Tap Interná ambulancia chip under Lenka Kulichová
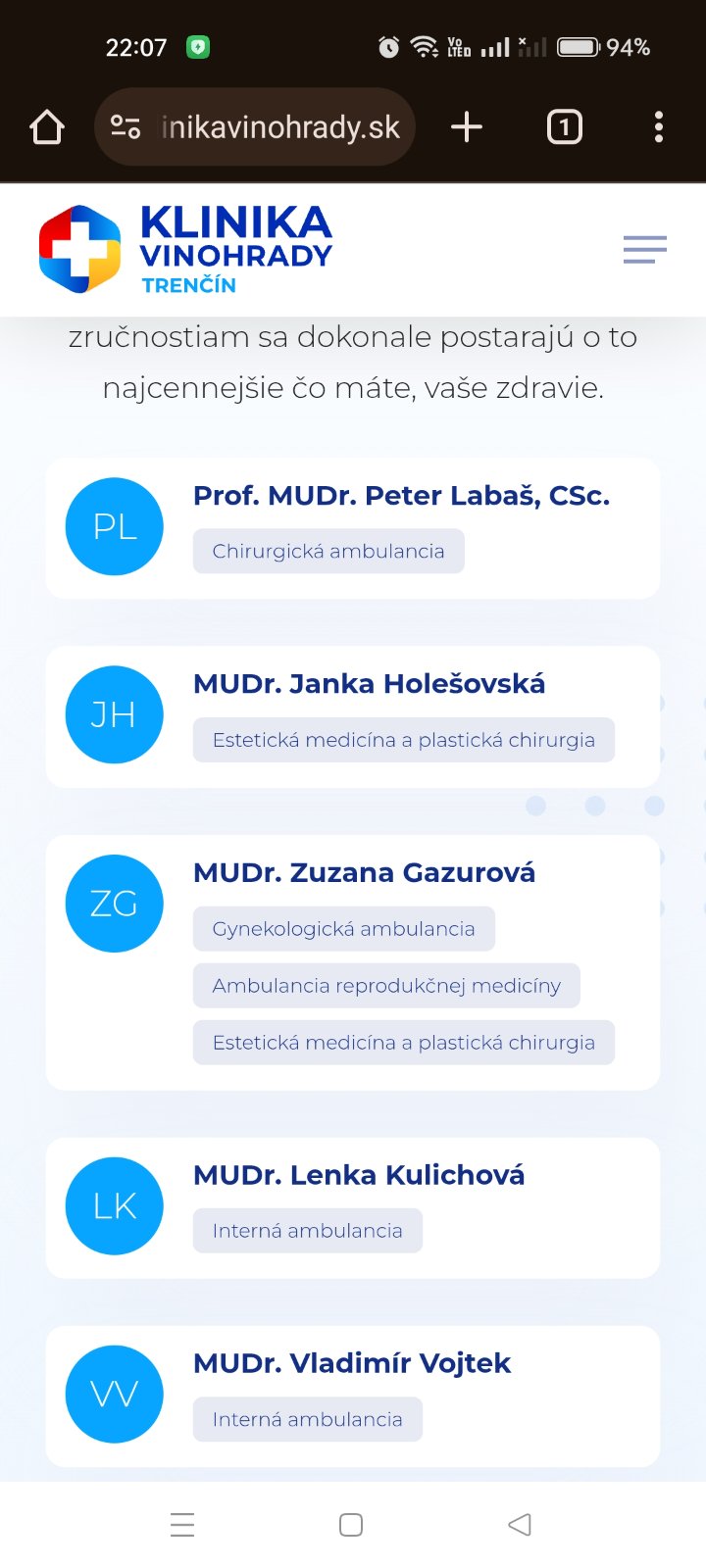 307,1231
